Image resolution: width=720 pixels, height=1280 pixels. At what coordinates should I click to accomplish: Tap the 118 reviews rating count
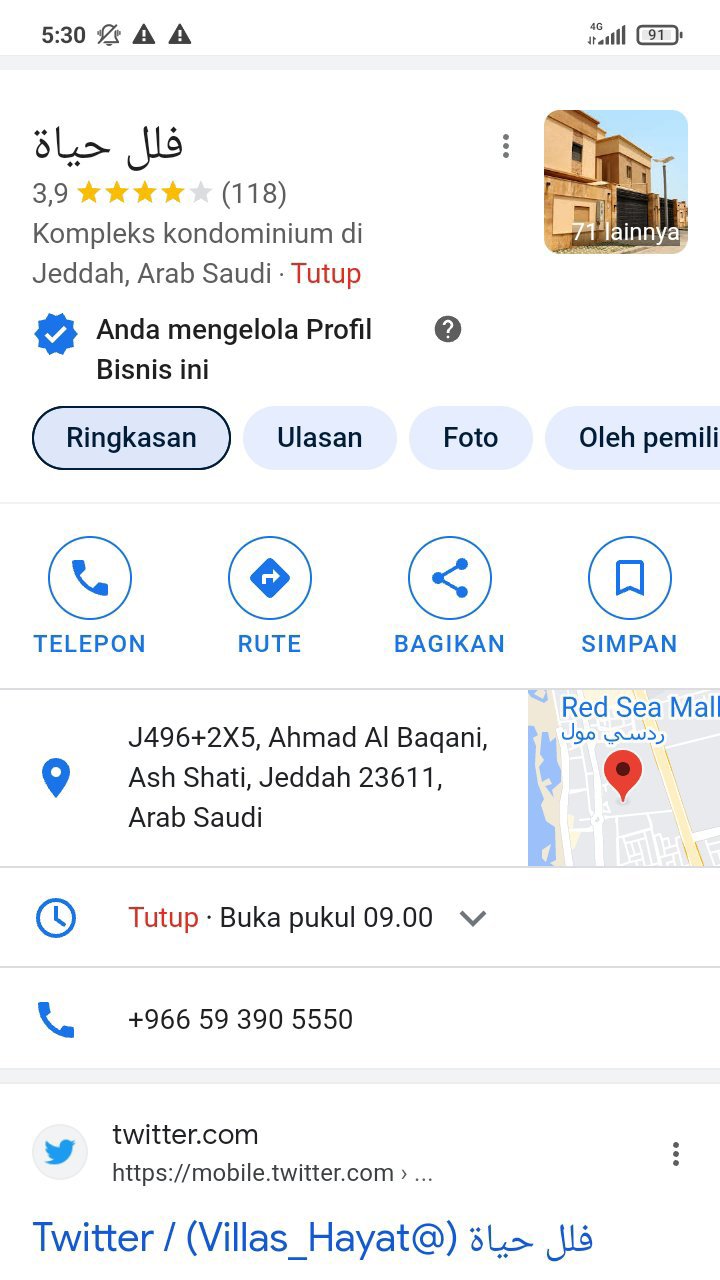tap(253, 193)
